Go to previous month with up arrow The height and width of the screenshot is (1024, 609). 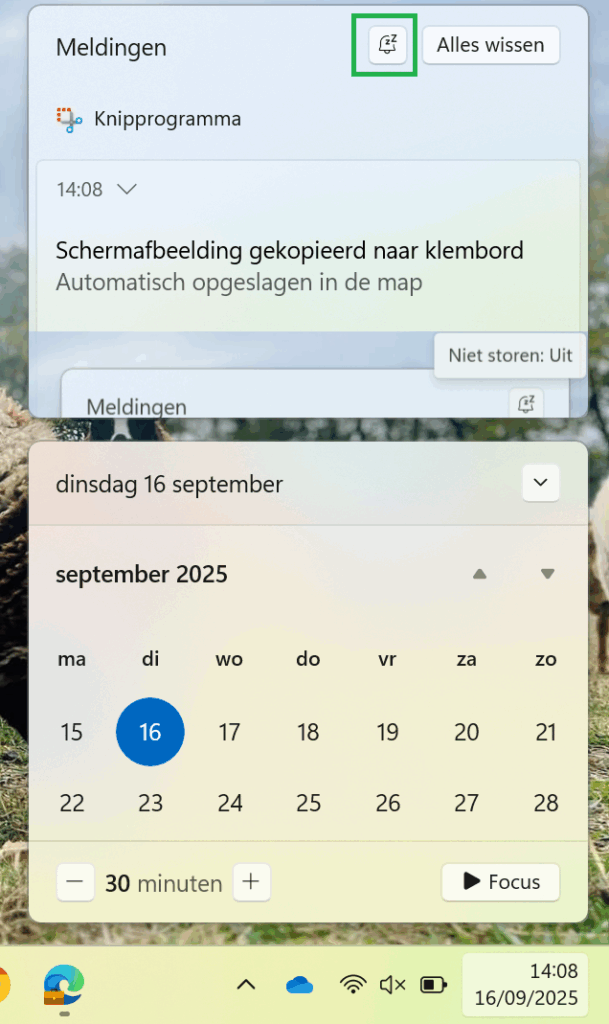pyautogui.click(x=479, y=574)
